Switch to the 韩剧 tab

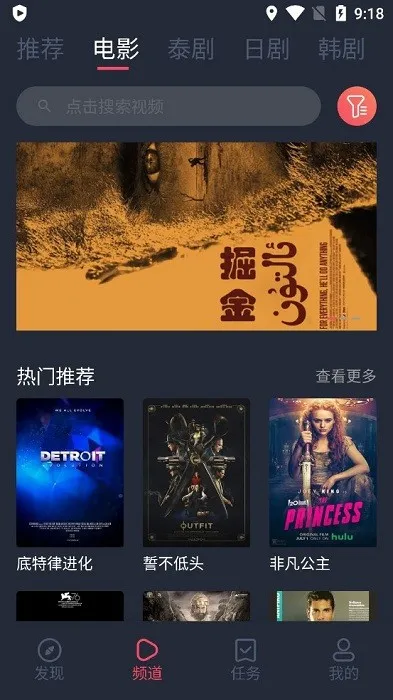click(x=341, y=49)
